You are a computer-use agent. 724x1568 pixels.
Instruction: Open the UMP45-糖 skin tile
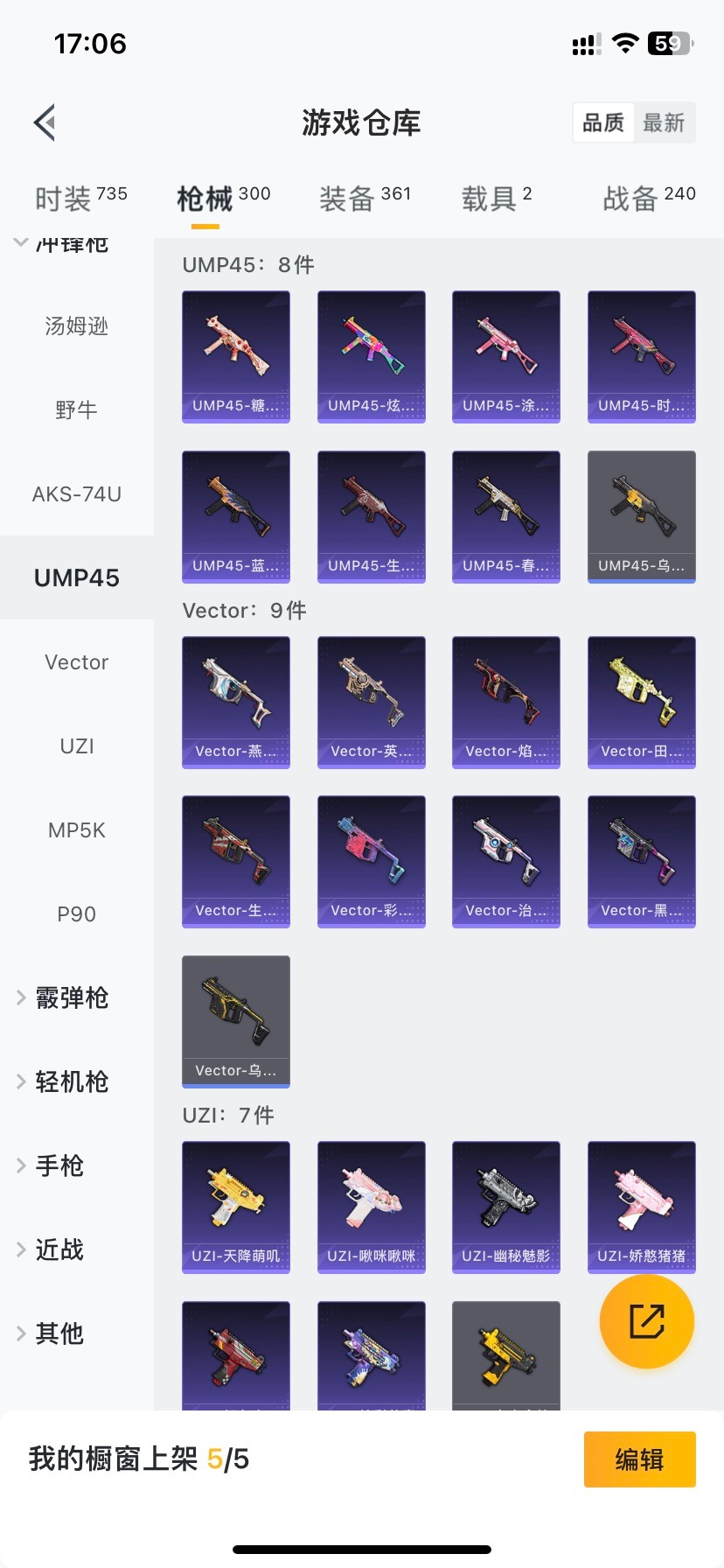(236, 356)
